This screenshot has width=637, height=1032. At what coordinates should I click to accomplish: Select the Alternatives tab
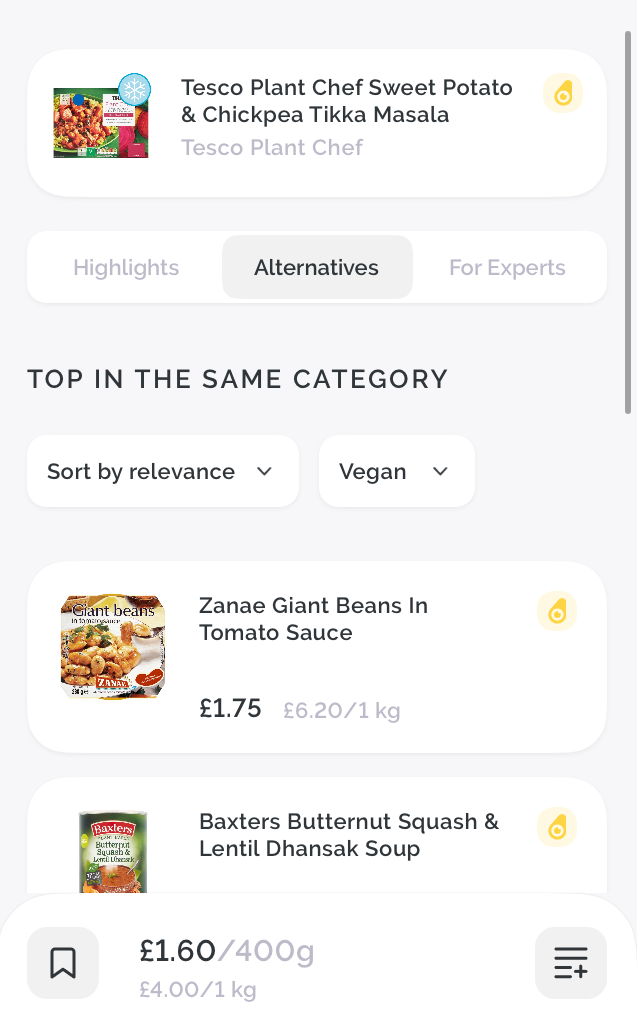coord(317,267)
